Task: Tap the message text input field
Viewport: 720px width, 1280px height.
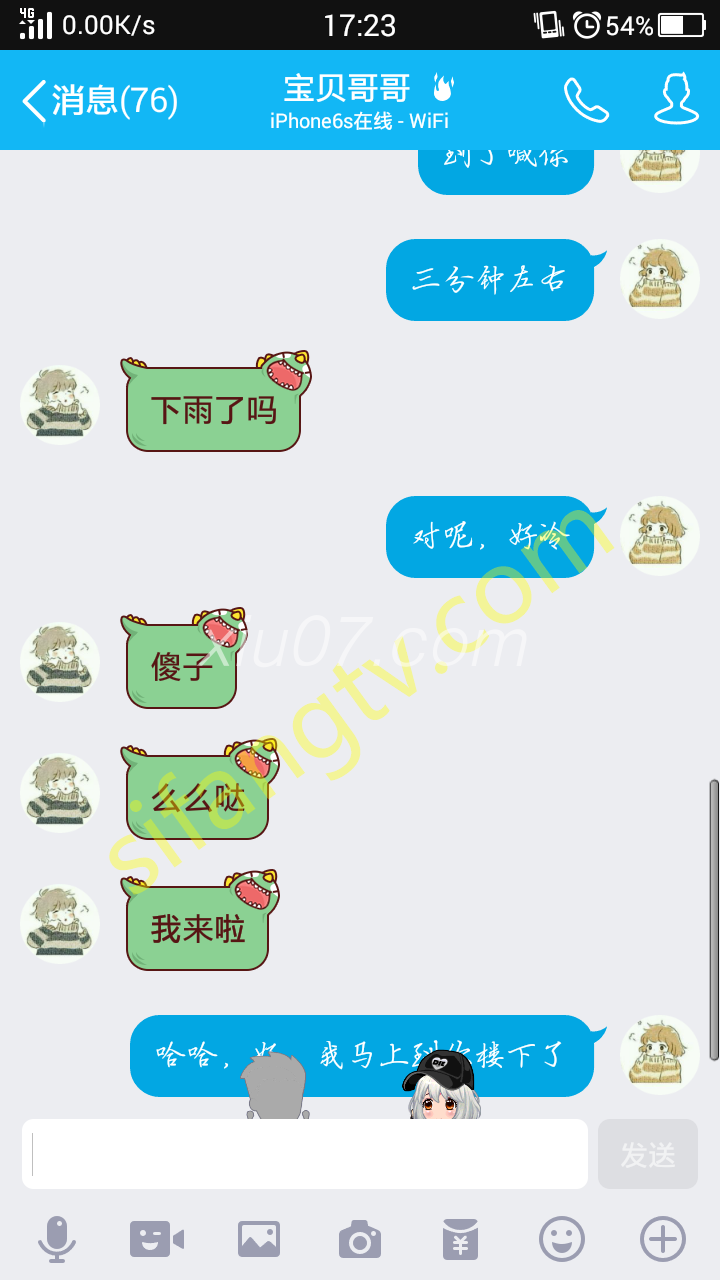Action: pyautogui.click(x=305, y=1154)
